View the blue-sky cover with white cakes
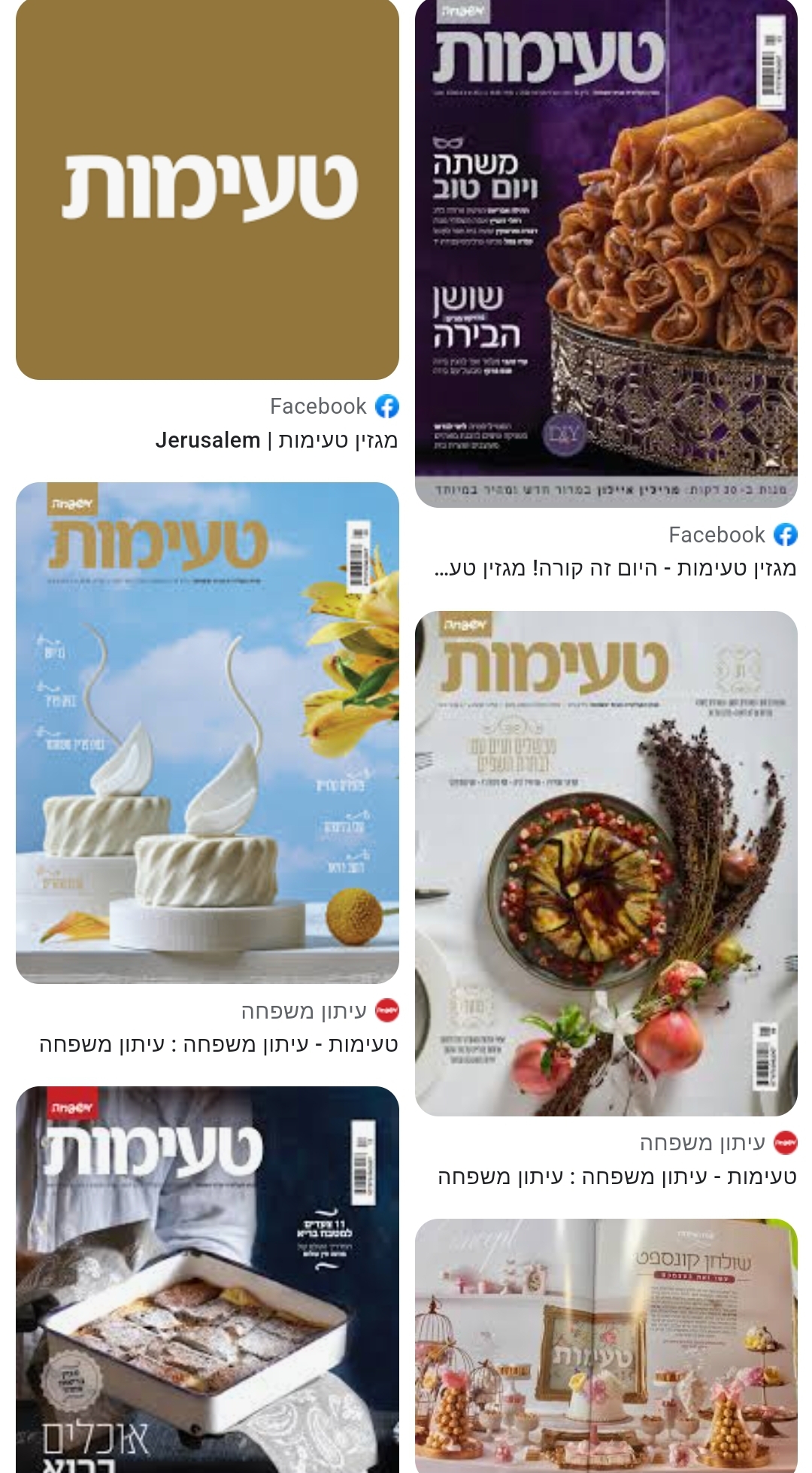The image size is (812, 1473). point(207,732)
